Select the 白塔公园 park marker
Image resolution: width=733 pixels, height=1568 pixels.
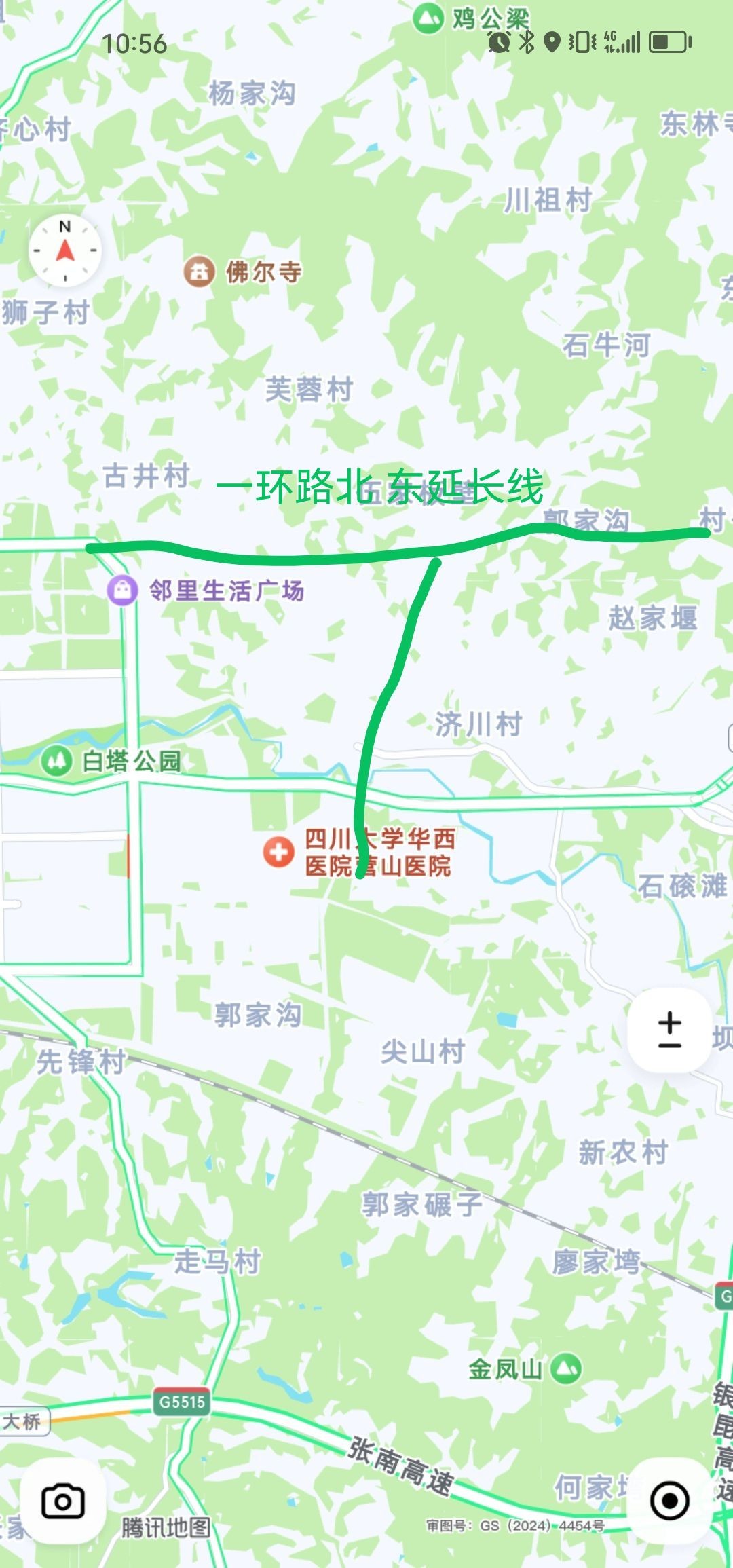tap(56, 760)
